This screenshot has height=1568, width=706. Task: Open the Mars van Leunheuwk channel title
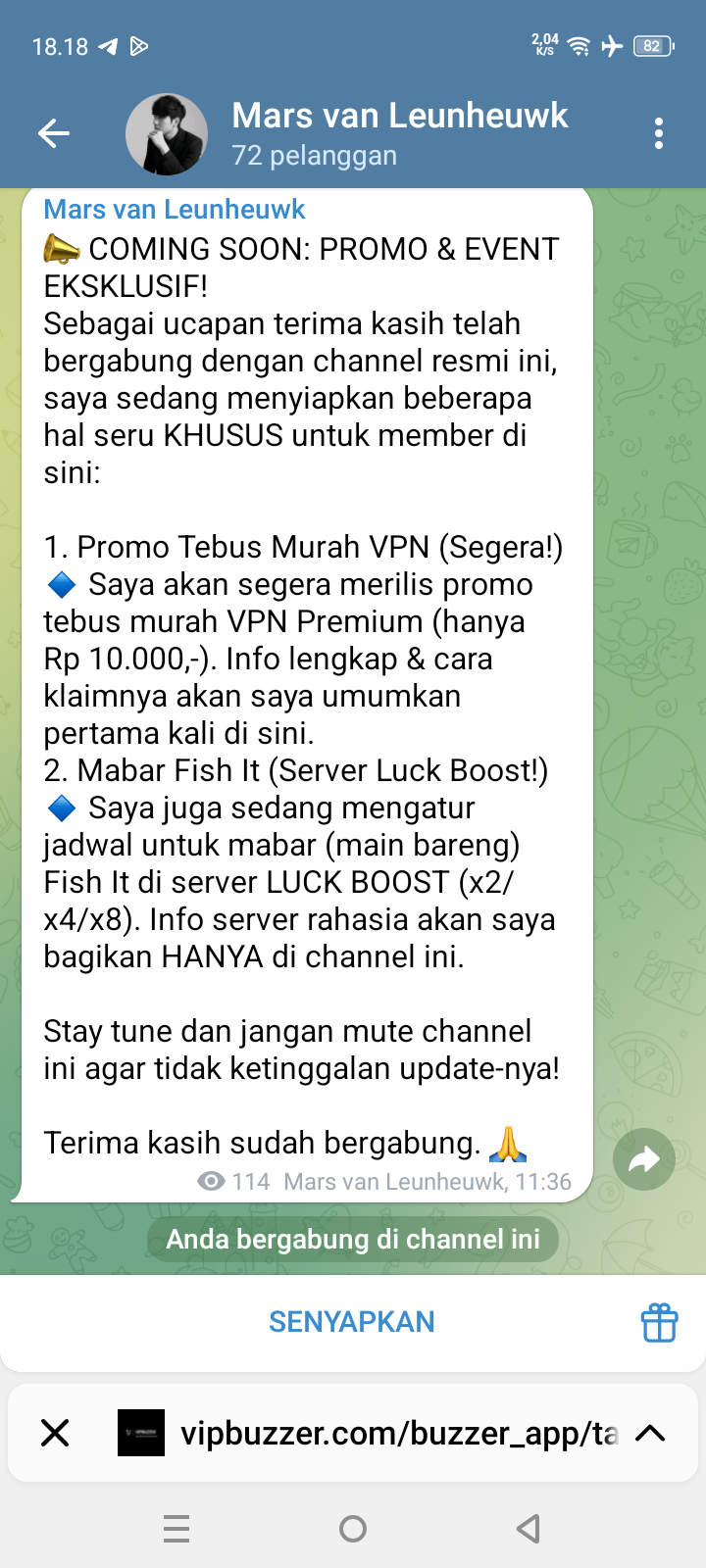pos(399,117)
